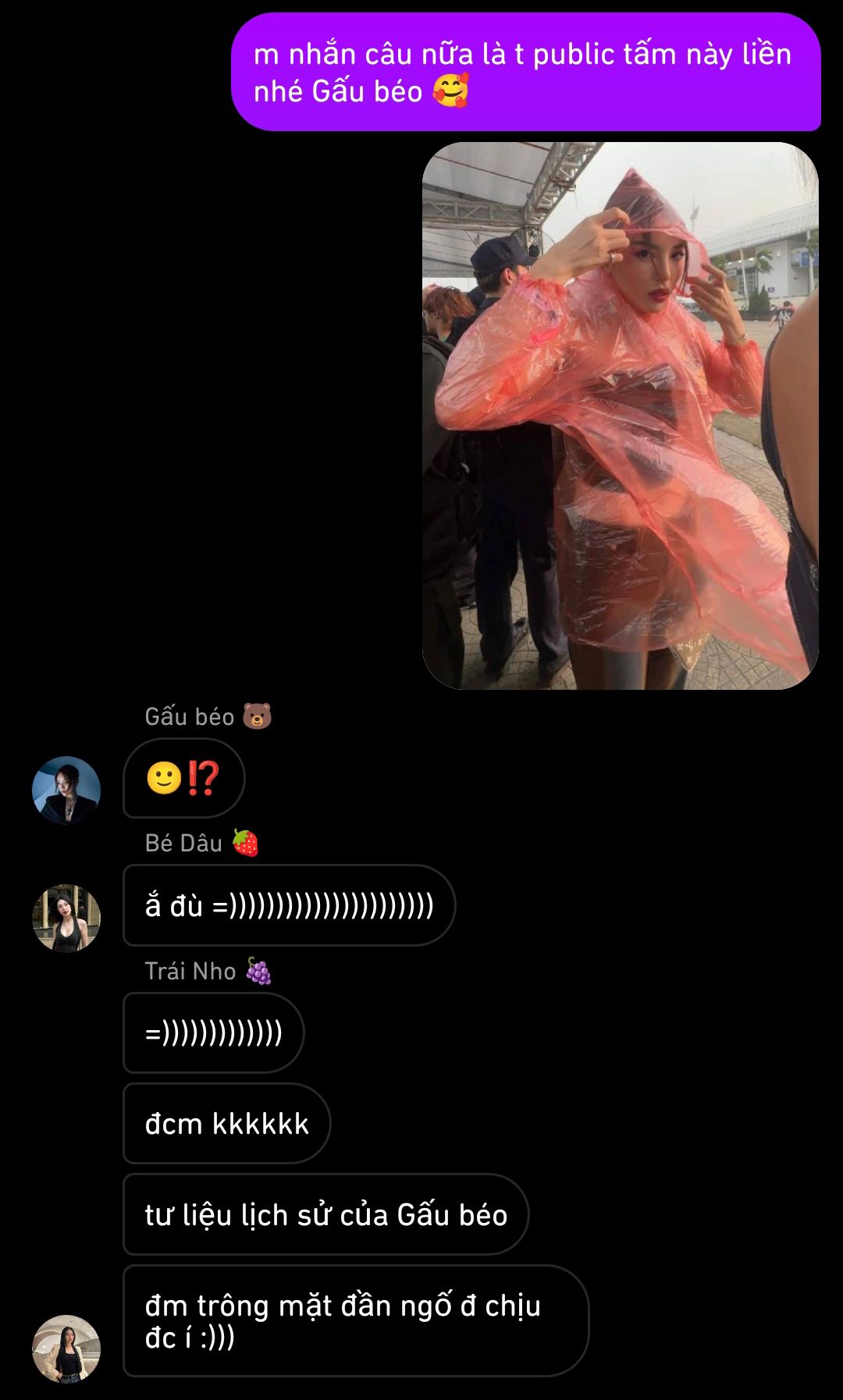
Task: Open Gấu béo's profile avatar
Action: (x=66, y=790)
